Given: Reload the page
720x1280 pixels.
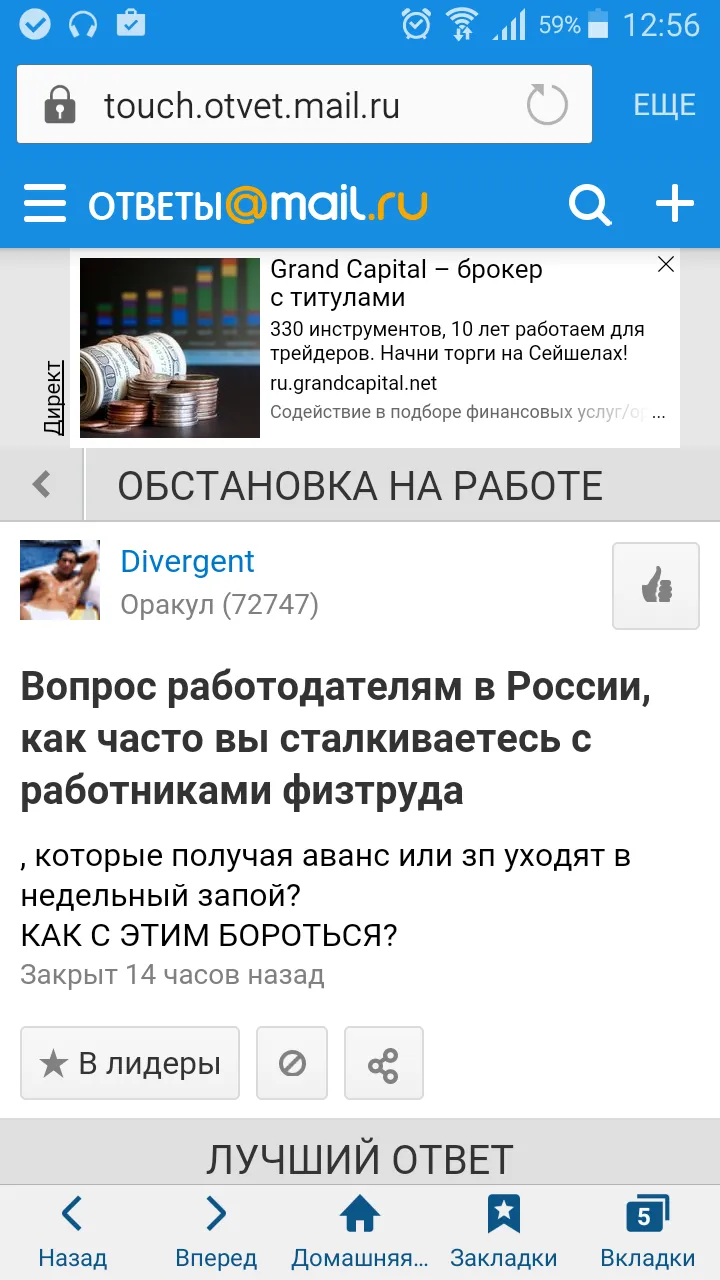Looking at the screenshot, I should [547, 105].
